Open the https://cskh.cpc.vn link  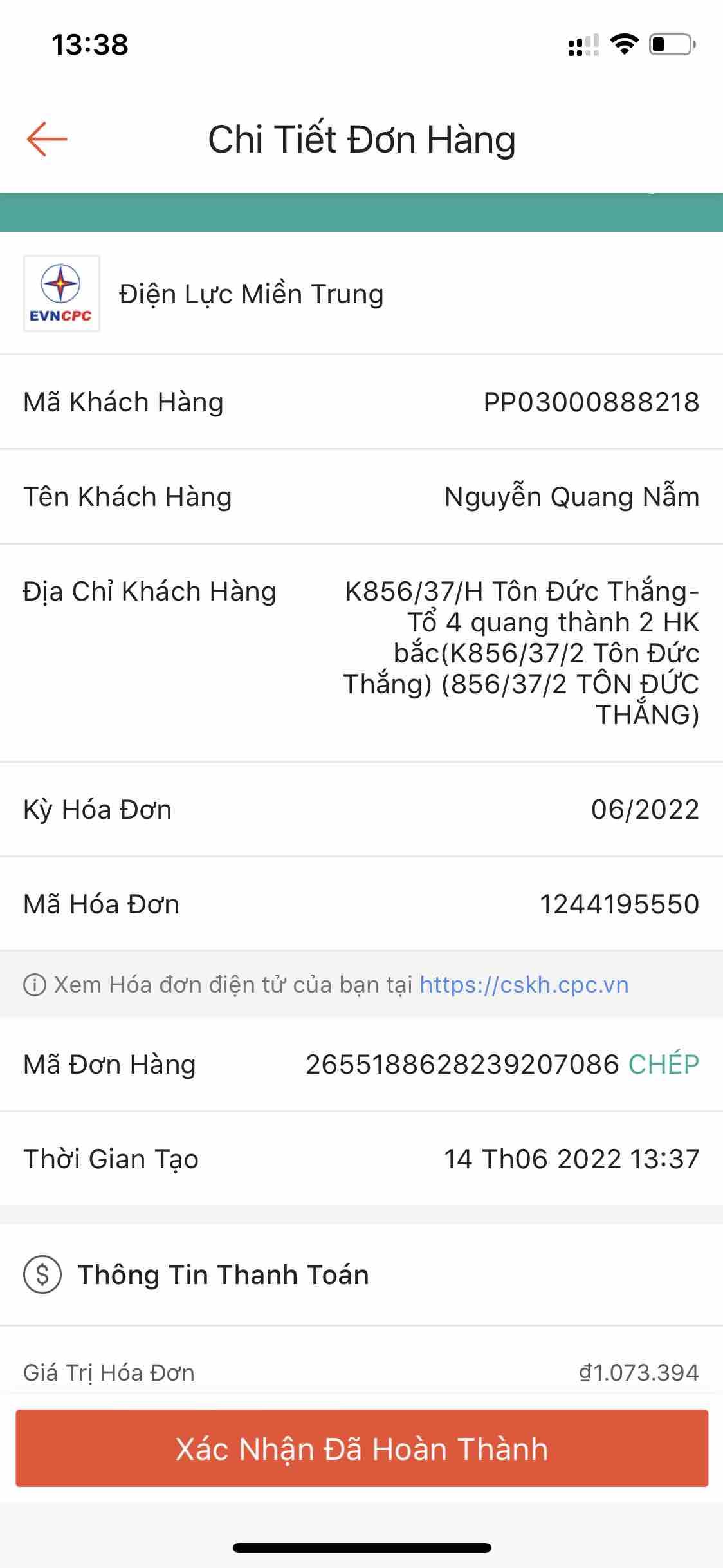(x=524, y=985)
